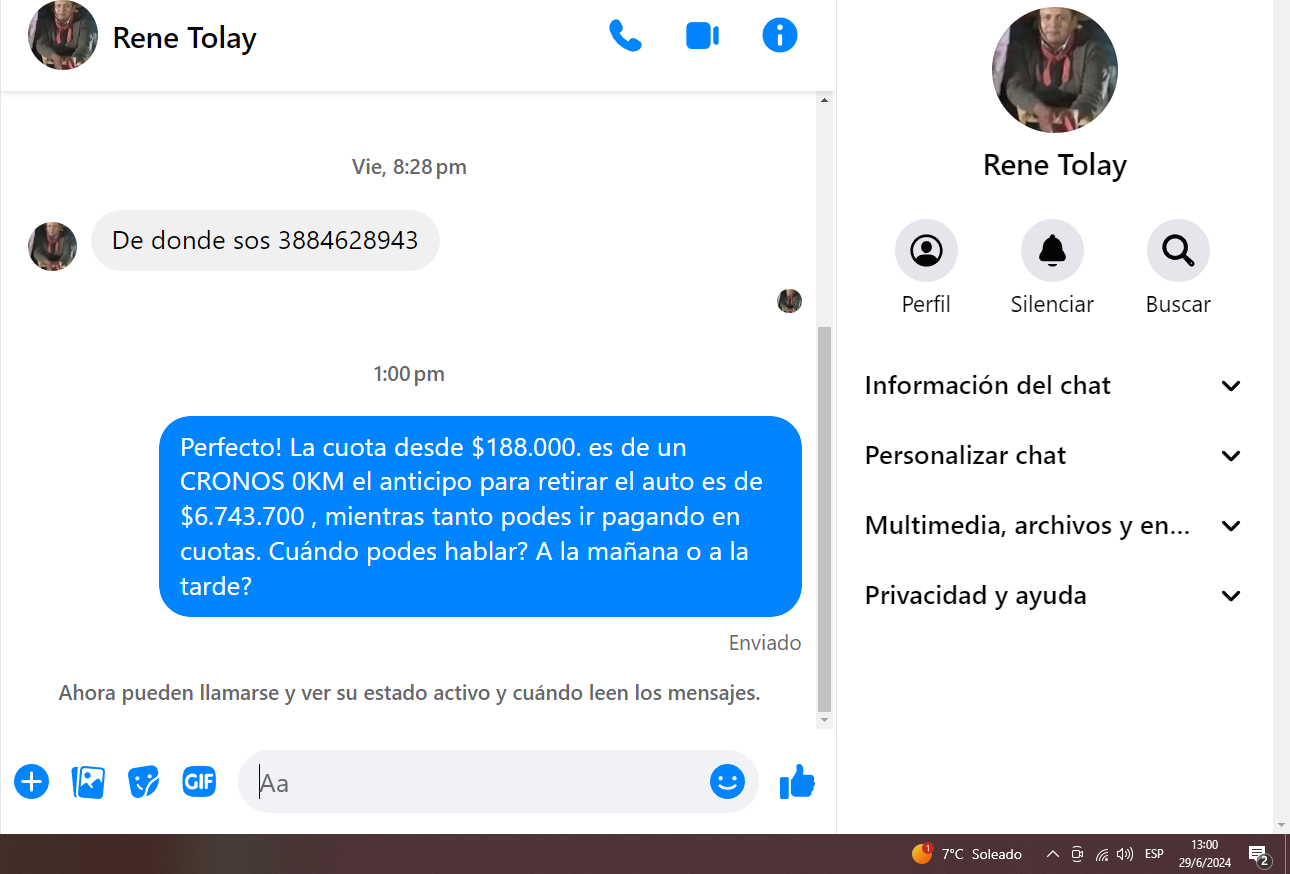This screenshot has height=874, width=1290.
Task: Open Windows notification center
Action: (1259, 854)
